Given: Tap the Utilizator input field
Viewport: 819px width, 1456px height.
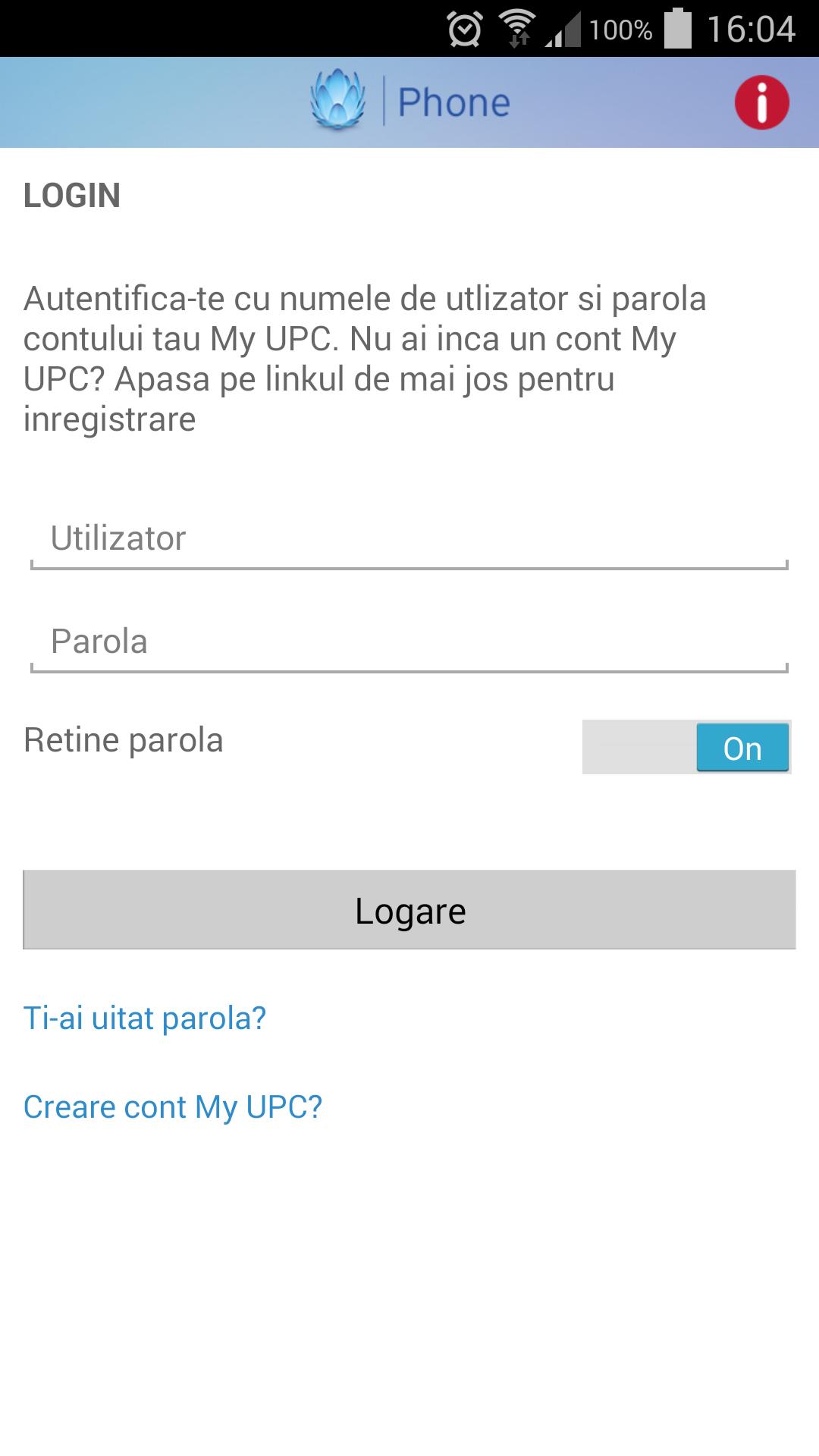Looking at the screenshot, I should coord(409,538).
